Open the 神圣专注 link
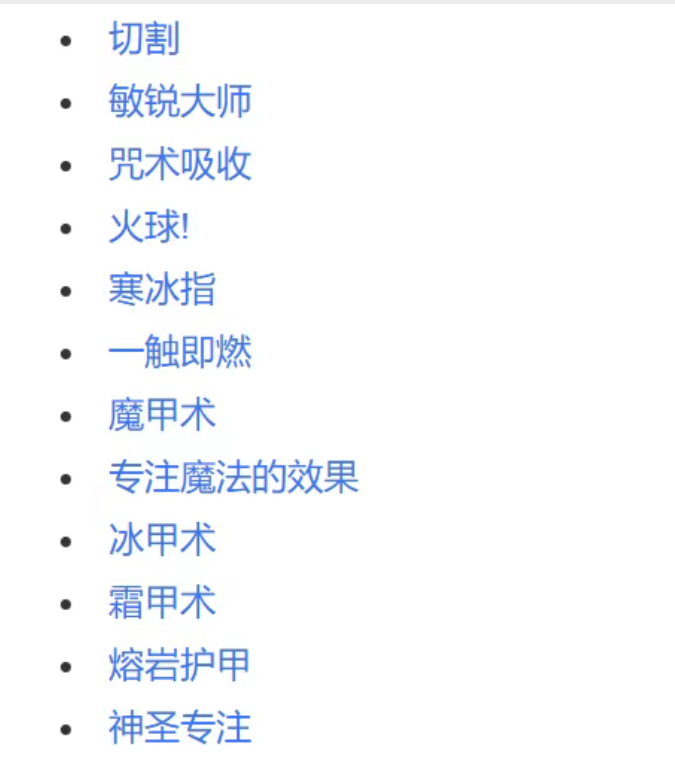Screen dimensions: 675x762 180,727
